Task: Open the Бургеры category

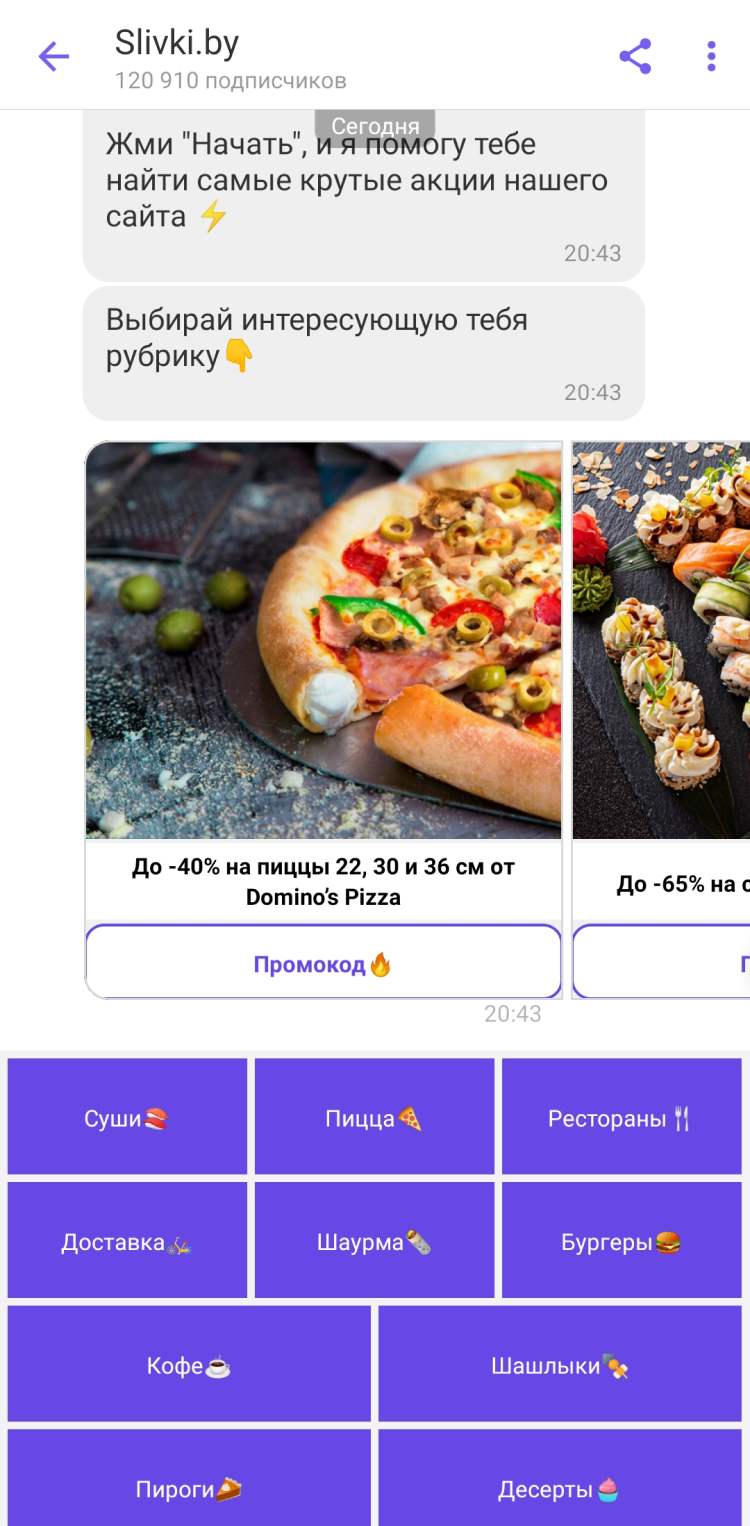Action: coord(621,1241)
